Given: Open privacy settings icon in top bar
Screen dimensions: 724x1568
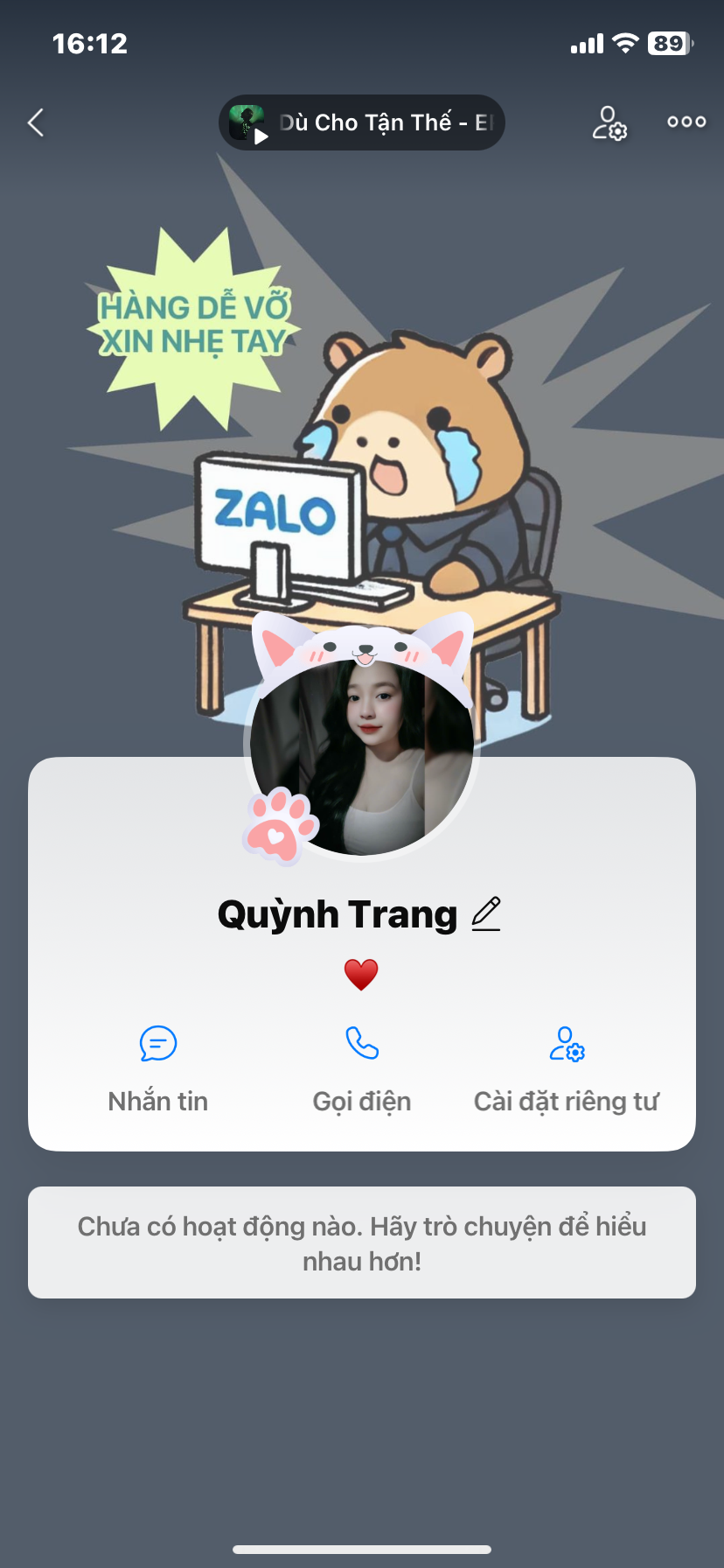Looking at the screenshot, I should [x=609, y=123].
